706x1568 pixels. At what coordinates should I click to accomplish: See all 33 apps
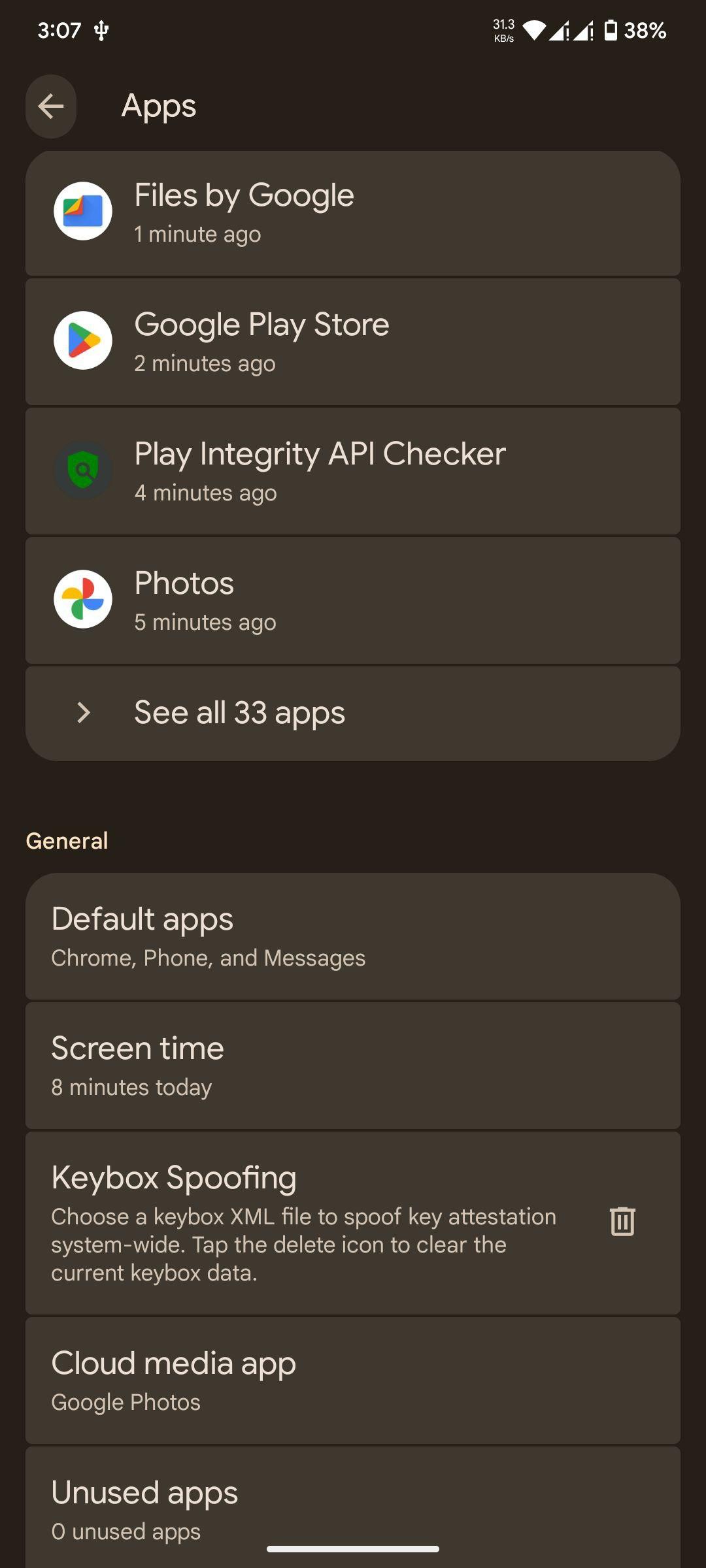point(353,713)
